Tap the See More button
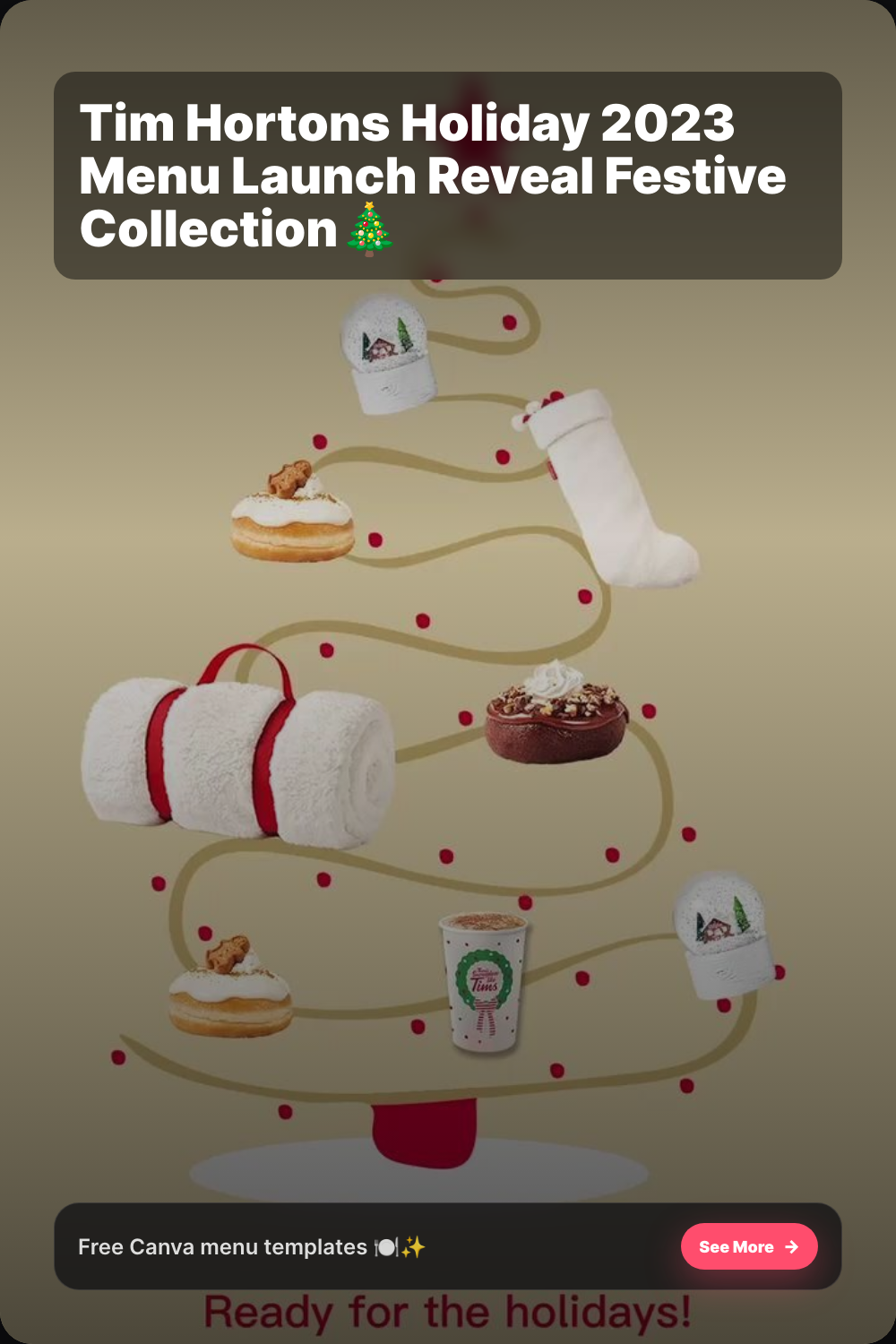This screenshot has height=1344, width=896. 748,1246
